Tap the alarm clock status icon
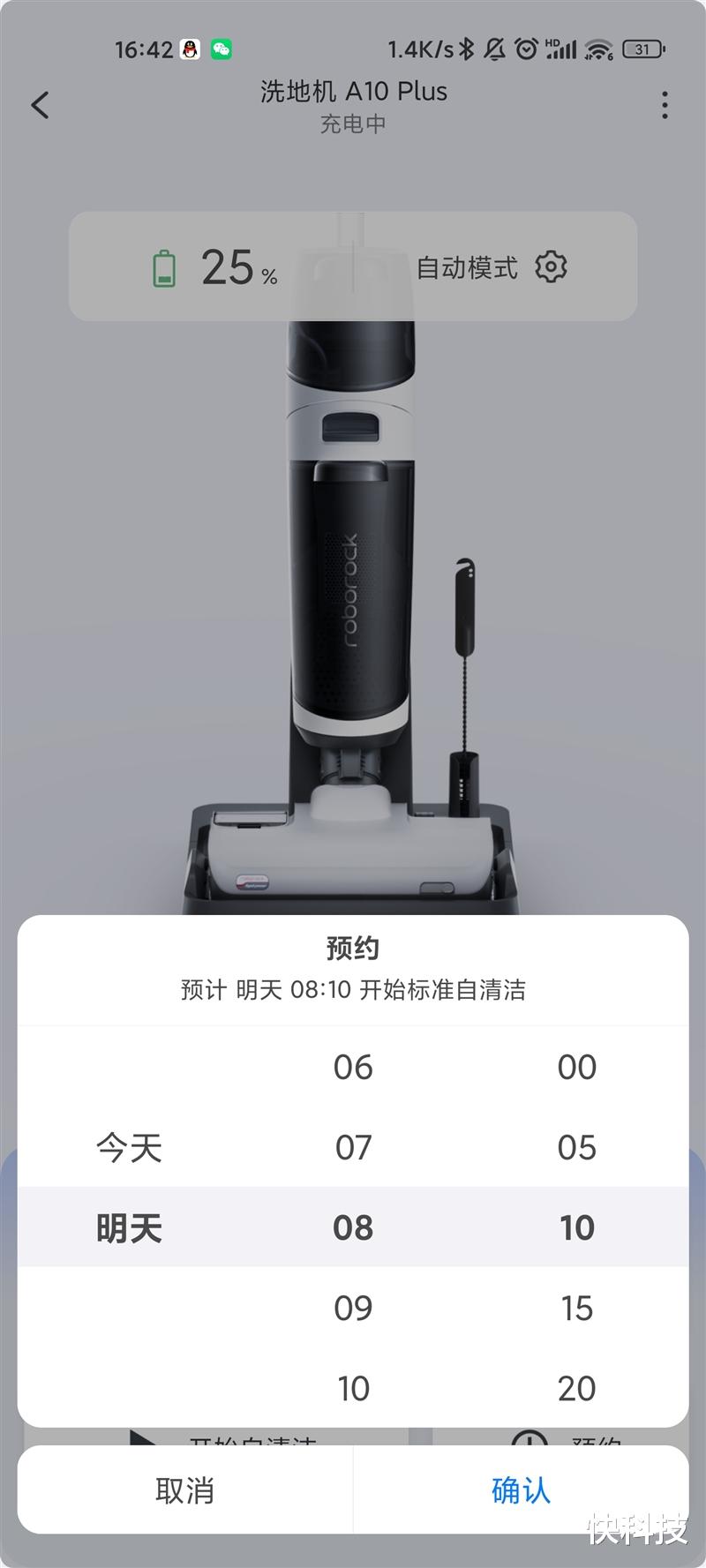This screenshot has height=1568, width=706. coord(525,49)
